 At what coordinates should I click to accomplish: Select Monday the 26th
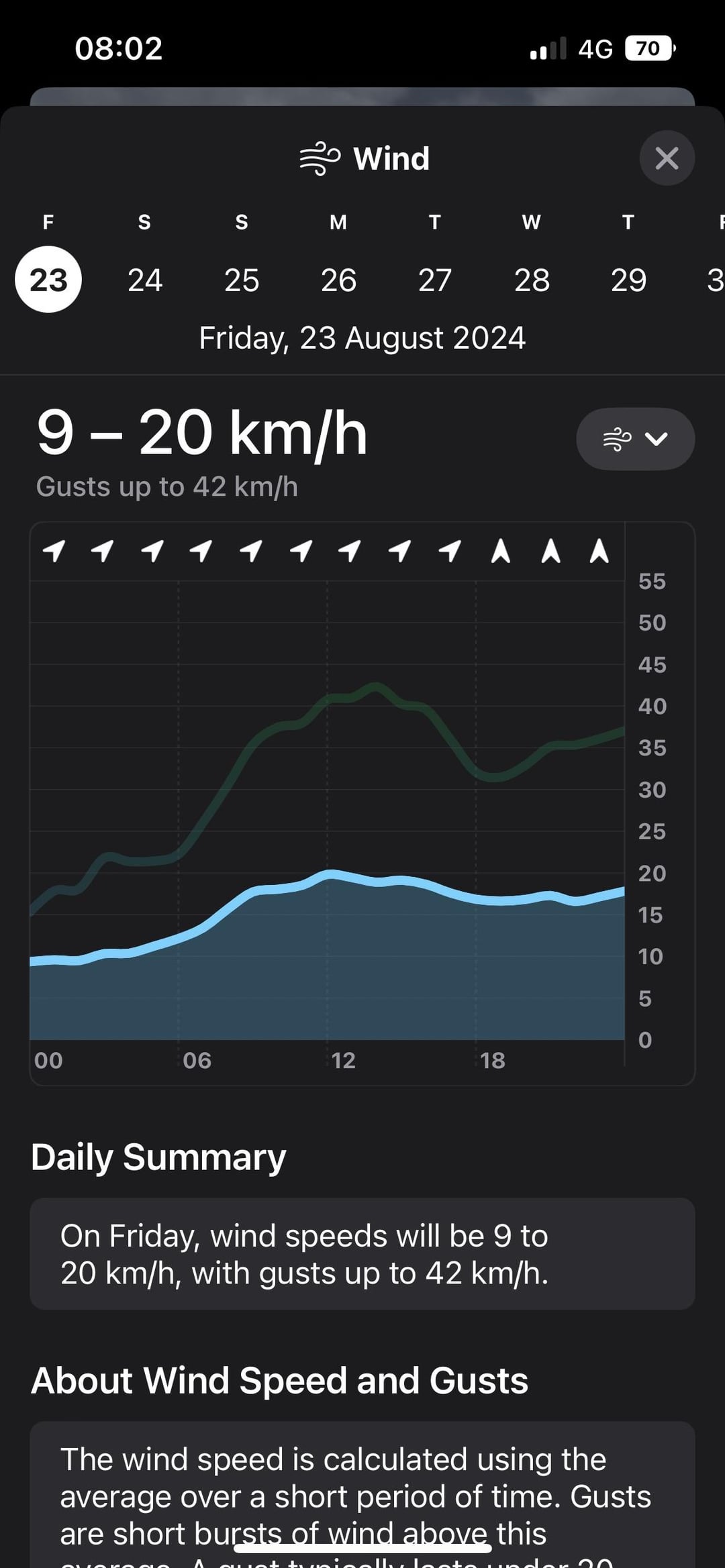click(338, 280)
